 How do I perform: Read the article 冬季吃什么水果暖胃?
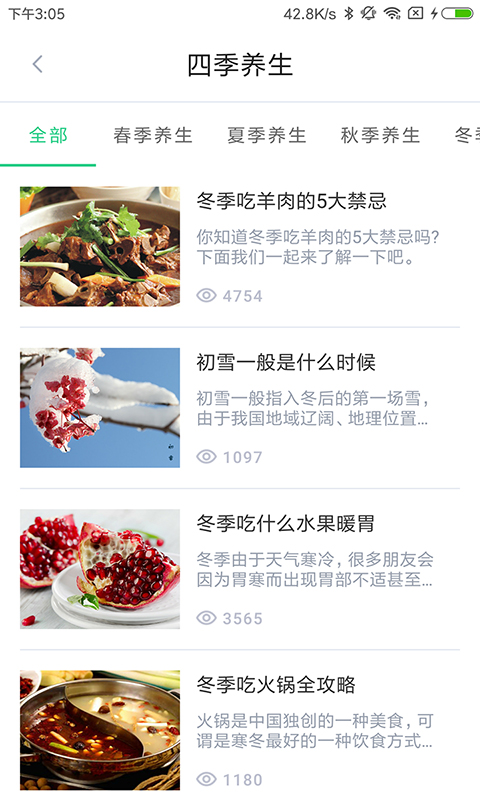pos(240,569)
